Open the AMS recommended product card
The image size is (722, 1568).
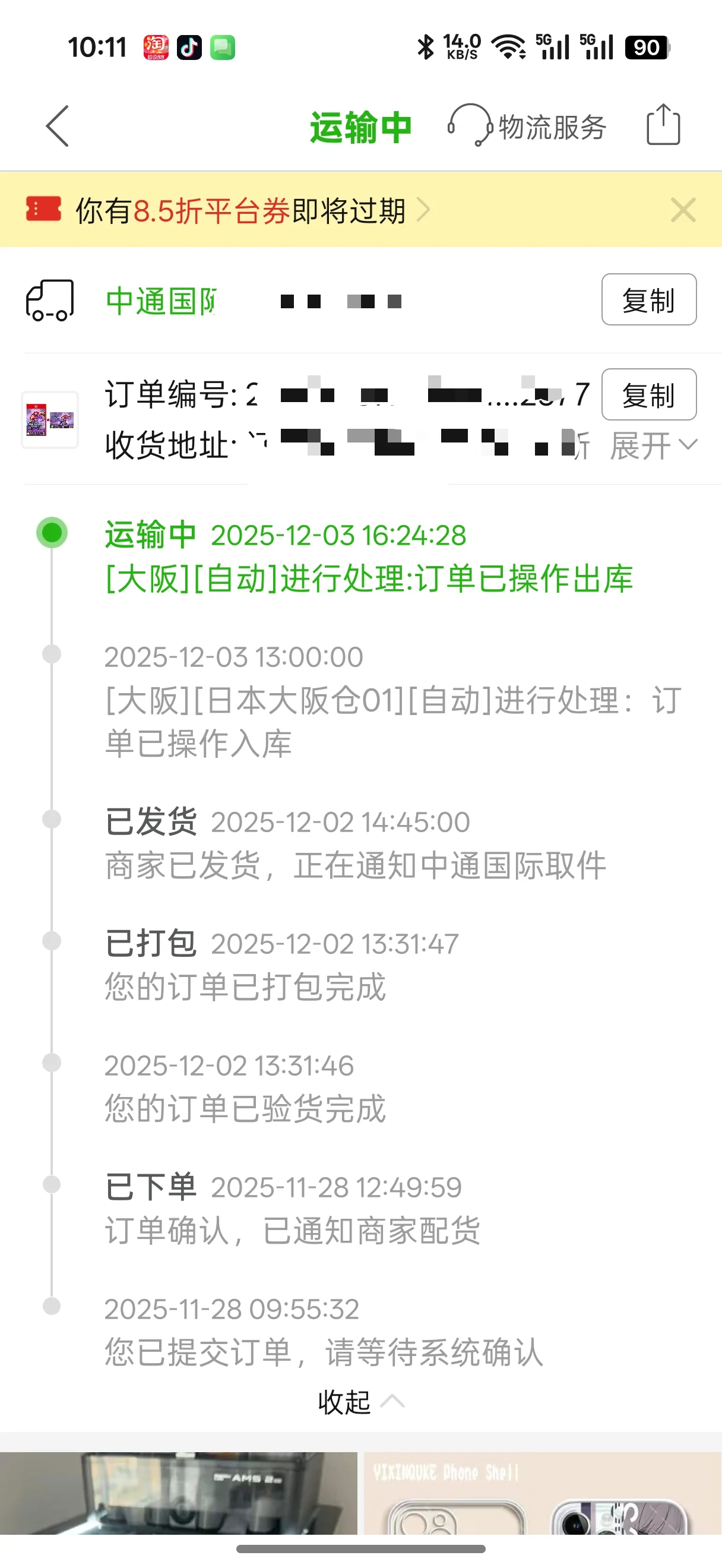(178, 1493)
